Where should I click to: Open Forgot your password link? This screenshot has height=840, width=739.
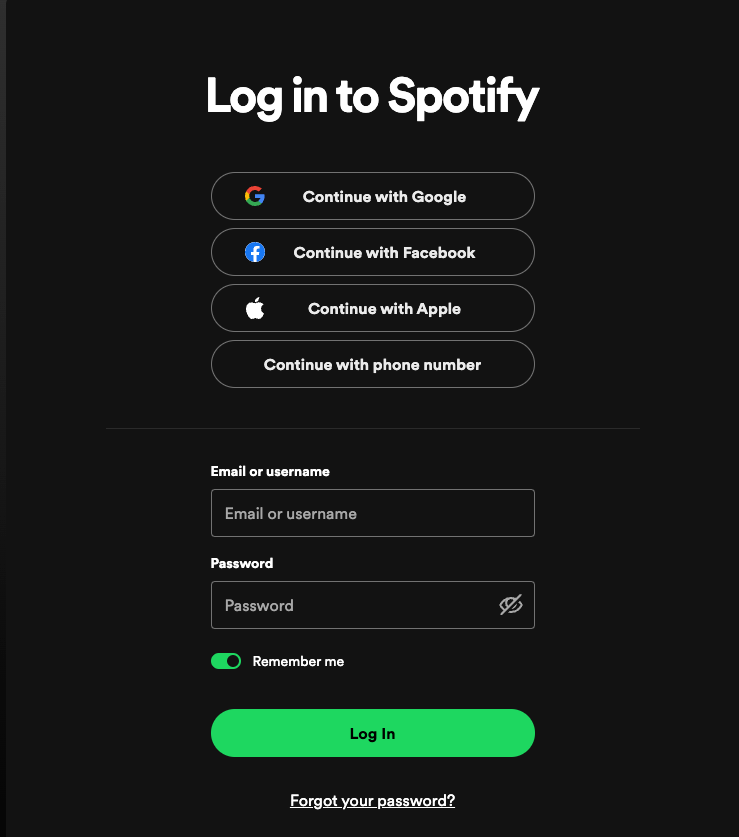click(372, 801)
